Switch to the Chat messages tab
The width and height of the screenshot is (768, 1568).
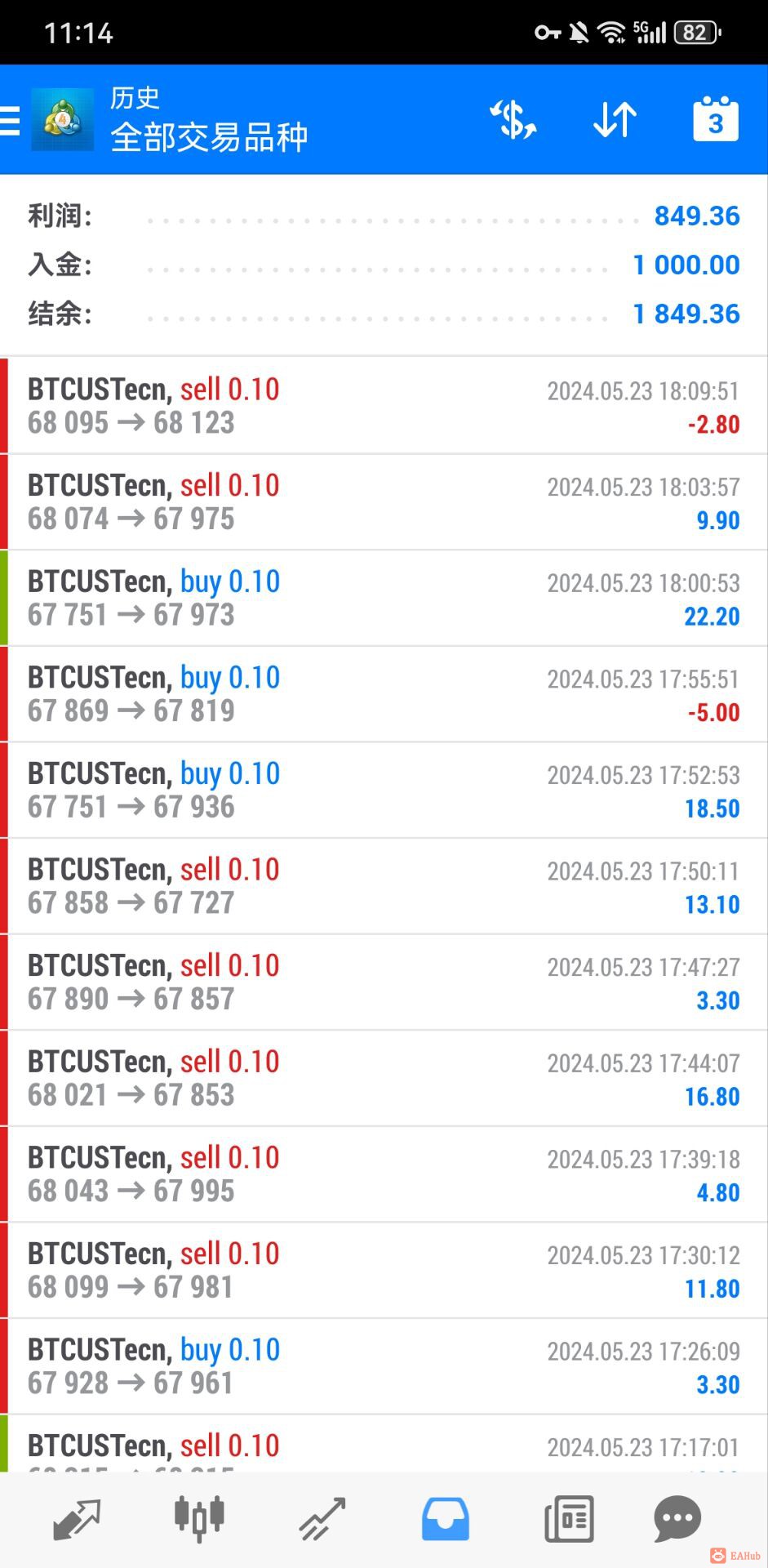pyautogui.click(x=677, y=1519)
